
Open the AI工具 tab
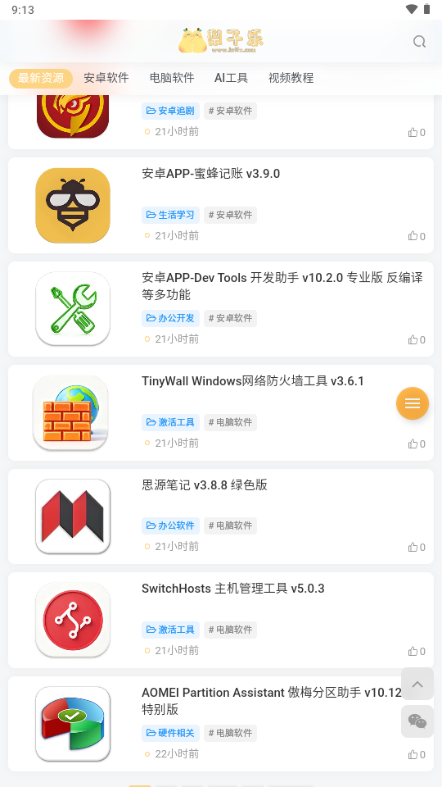pos(231,78)
